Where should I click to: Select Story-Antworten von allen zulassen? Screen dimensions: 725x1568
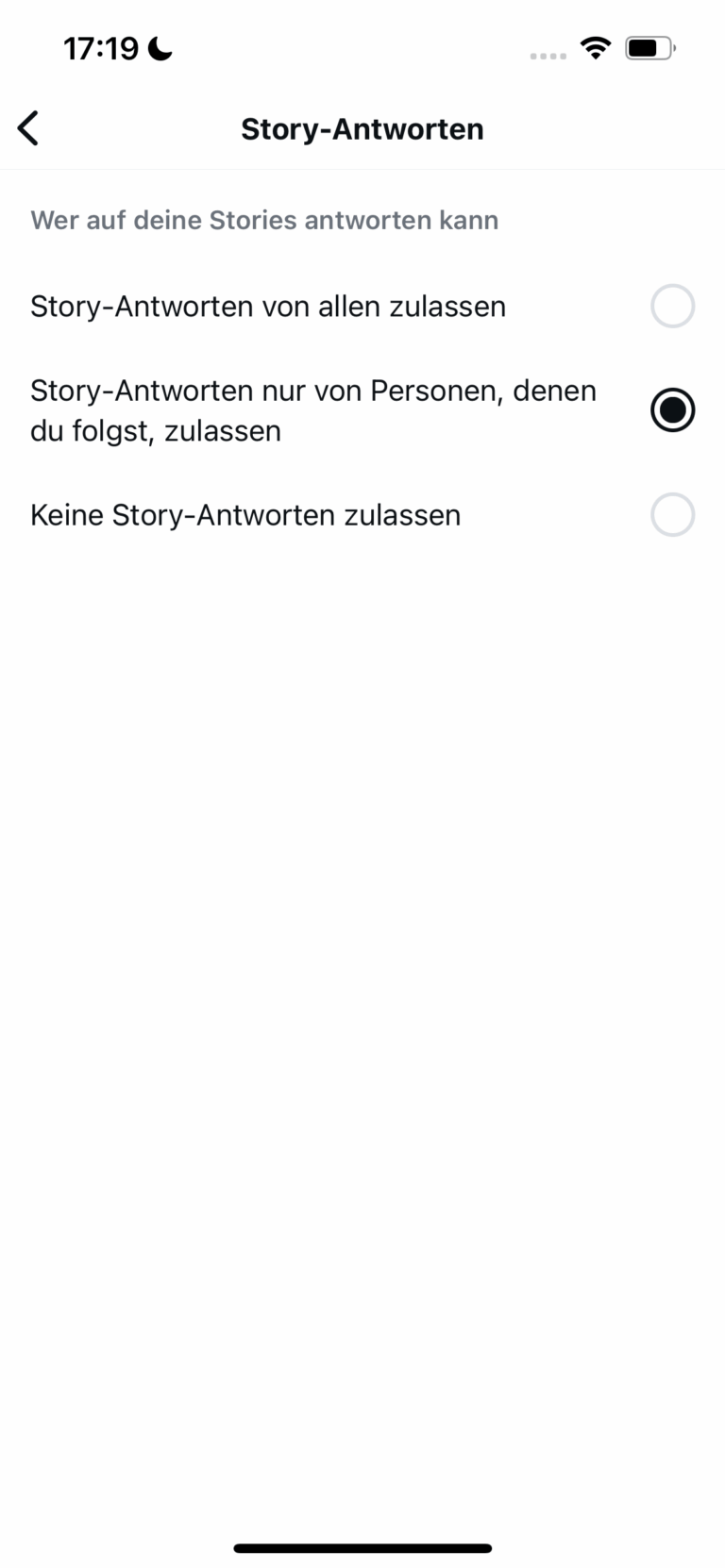click(672, 307)
